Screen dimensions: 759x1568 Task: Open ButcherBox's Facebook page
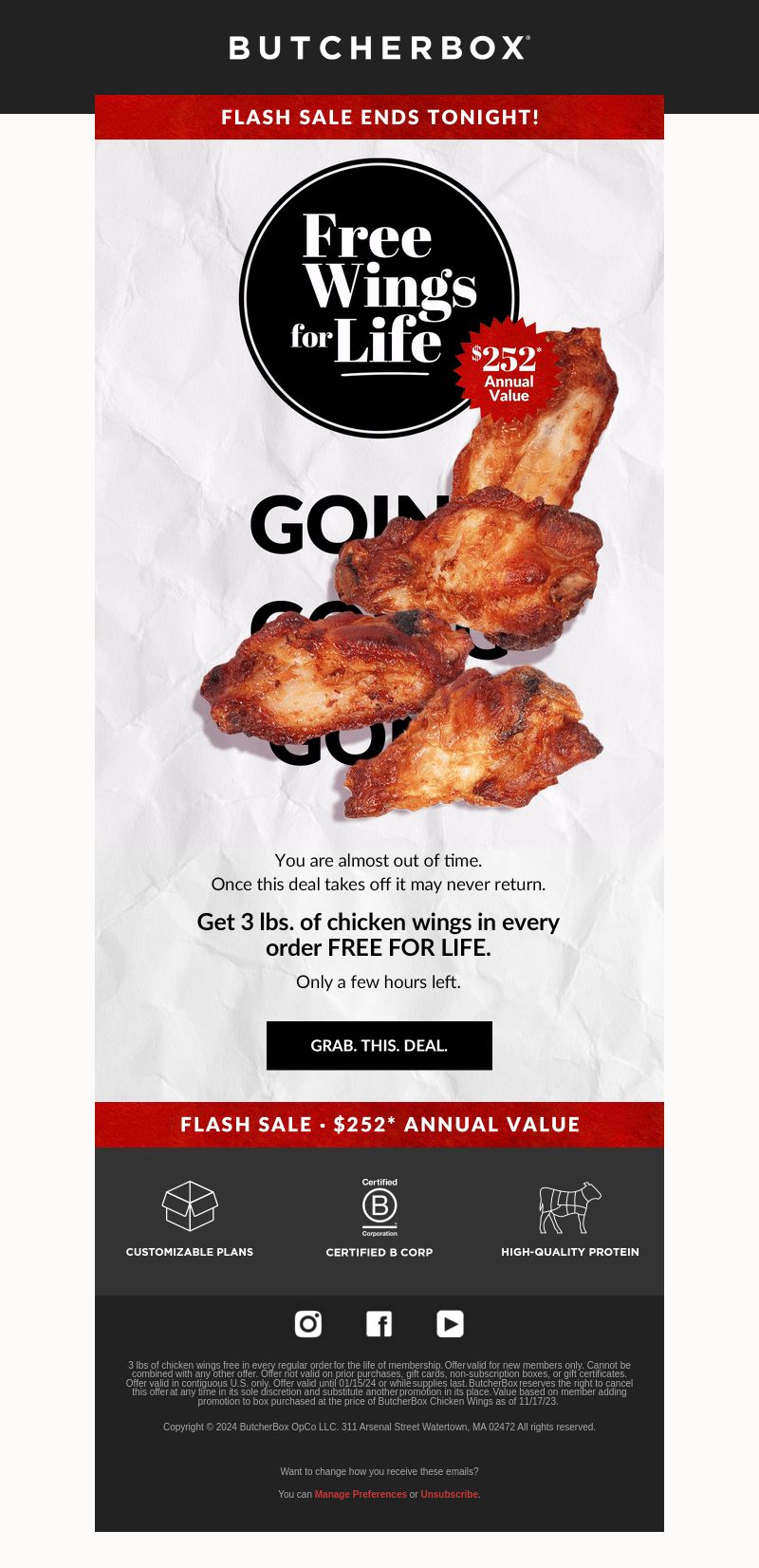click(x=379, y=1323)
